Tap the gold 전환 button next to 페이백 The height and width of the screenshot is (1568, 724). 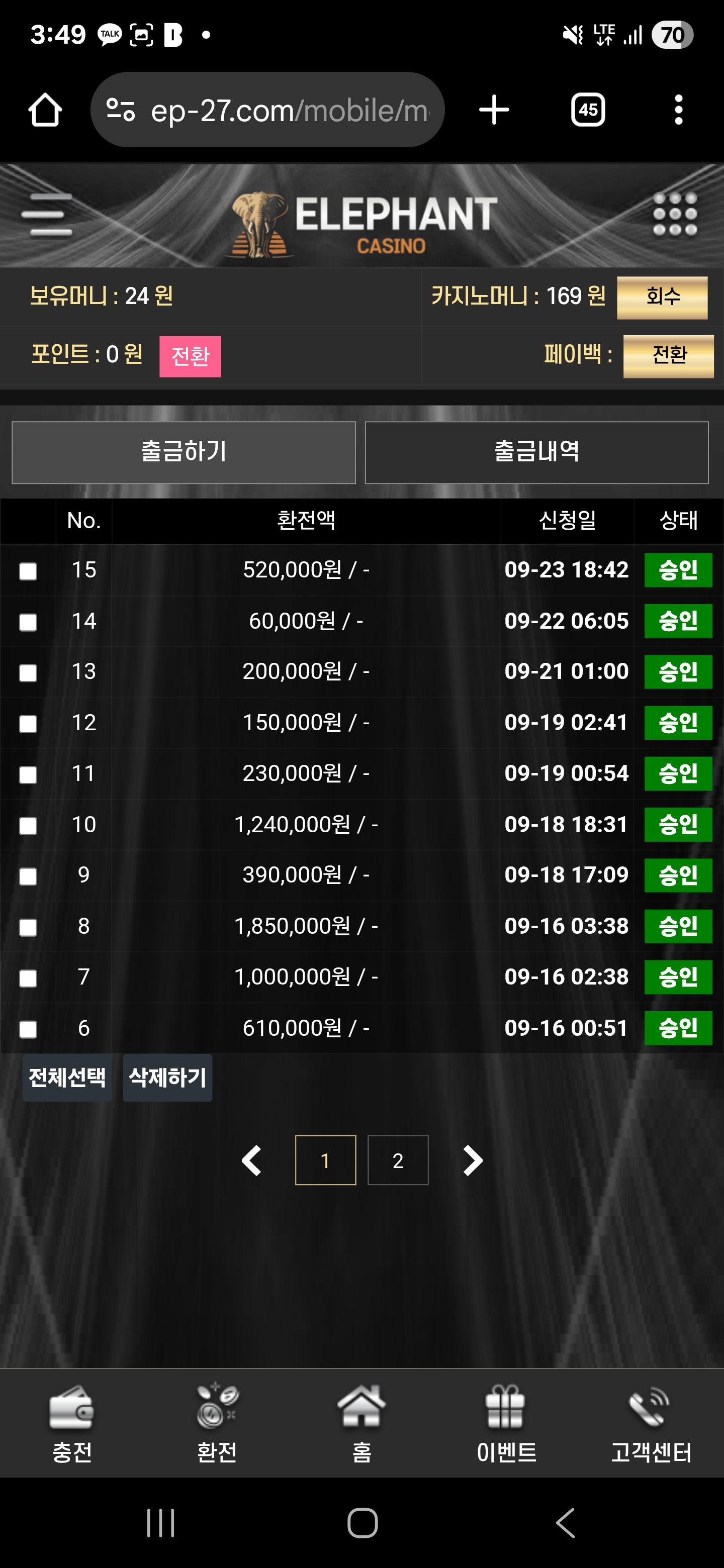point(668,355)
